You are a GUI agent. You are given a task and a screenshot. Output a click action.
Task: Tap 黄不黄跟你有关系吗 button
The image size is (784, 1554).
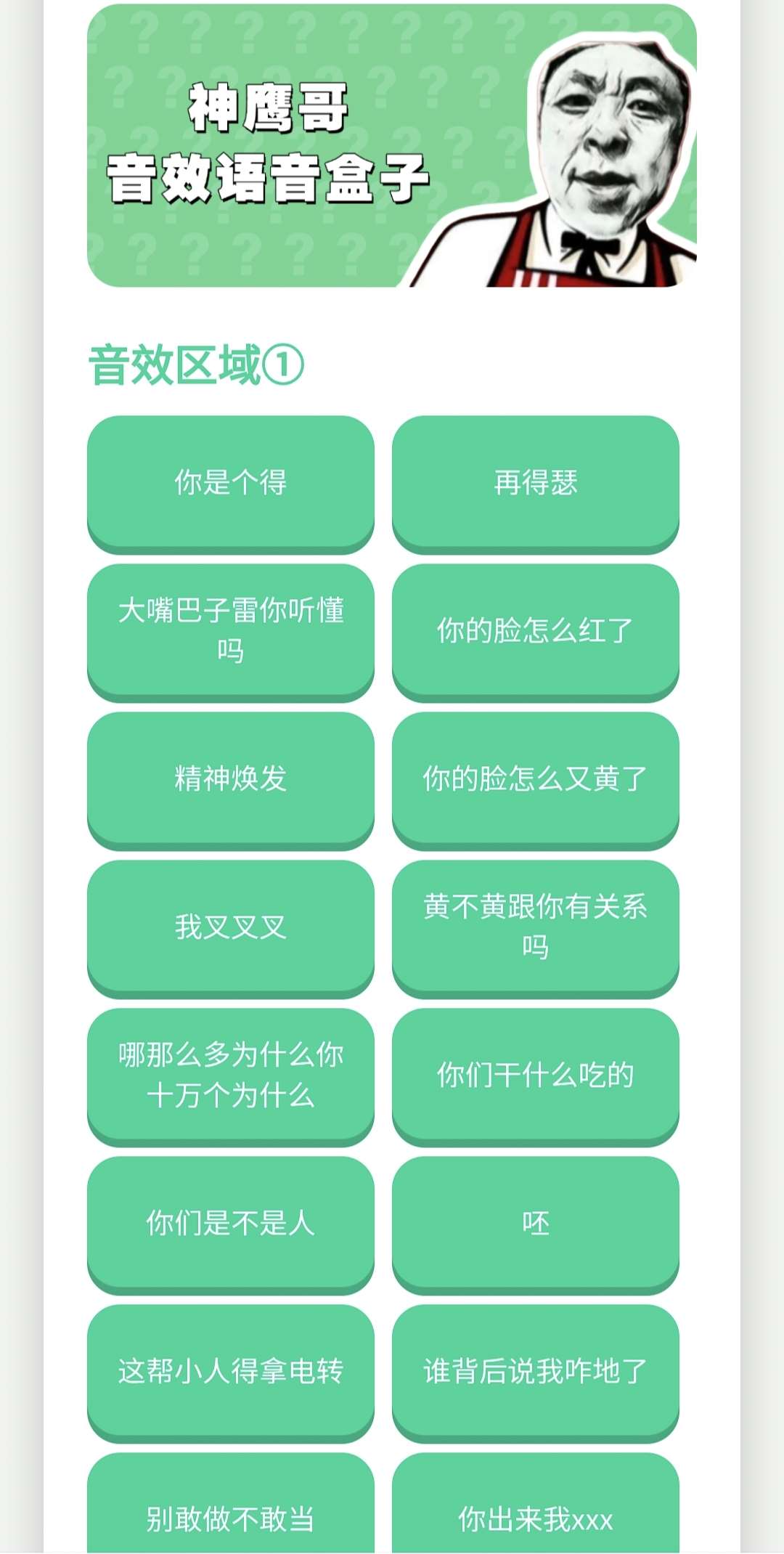pyautogui.click(x=535, y=927)
